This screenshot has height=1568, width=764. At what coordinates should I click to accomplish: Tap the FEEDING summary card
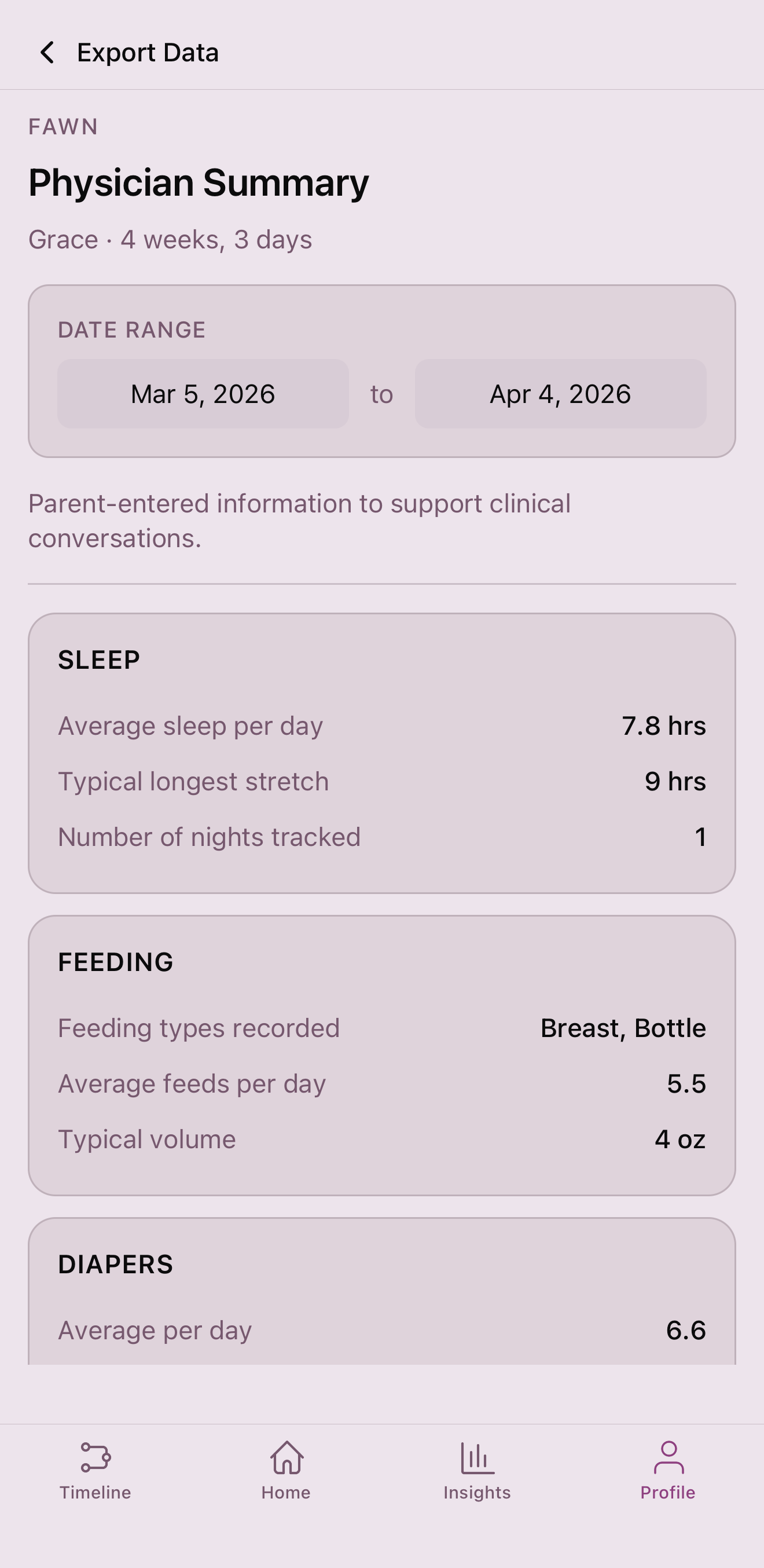coord(382,1053)
